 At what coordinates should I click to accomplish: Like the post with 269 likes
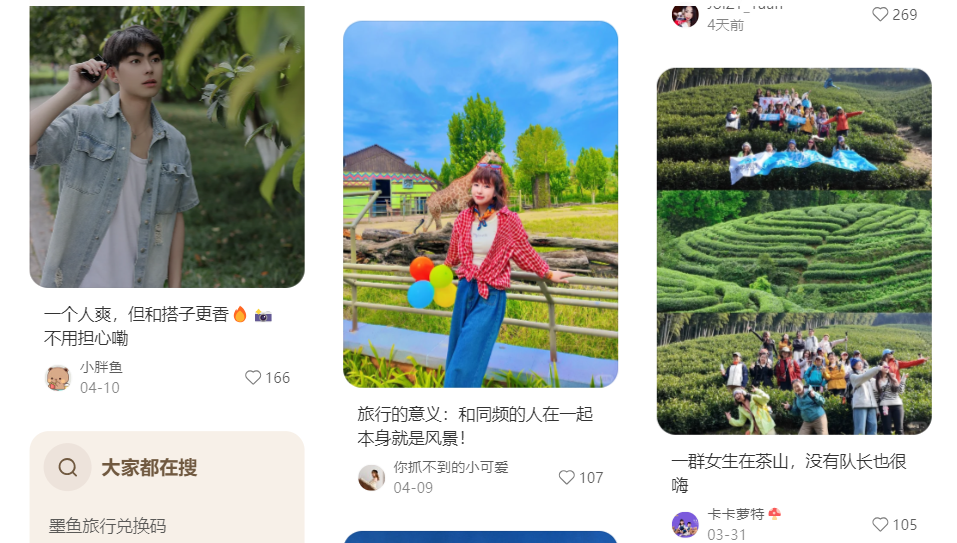[880, 14]
